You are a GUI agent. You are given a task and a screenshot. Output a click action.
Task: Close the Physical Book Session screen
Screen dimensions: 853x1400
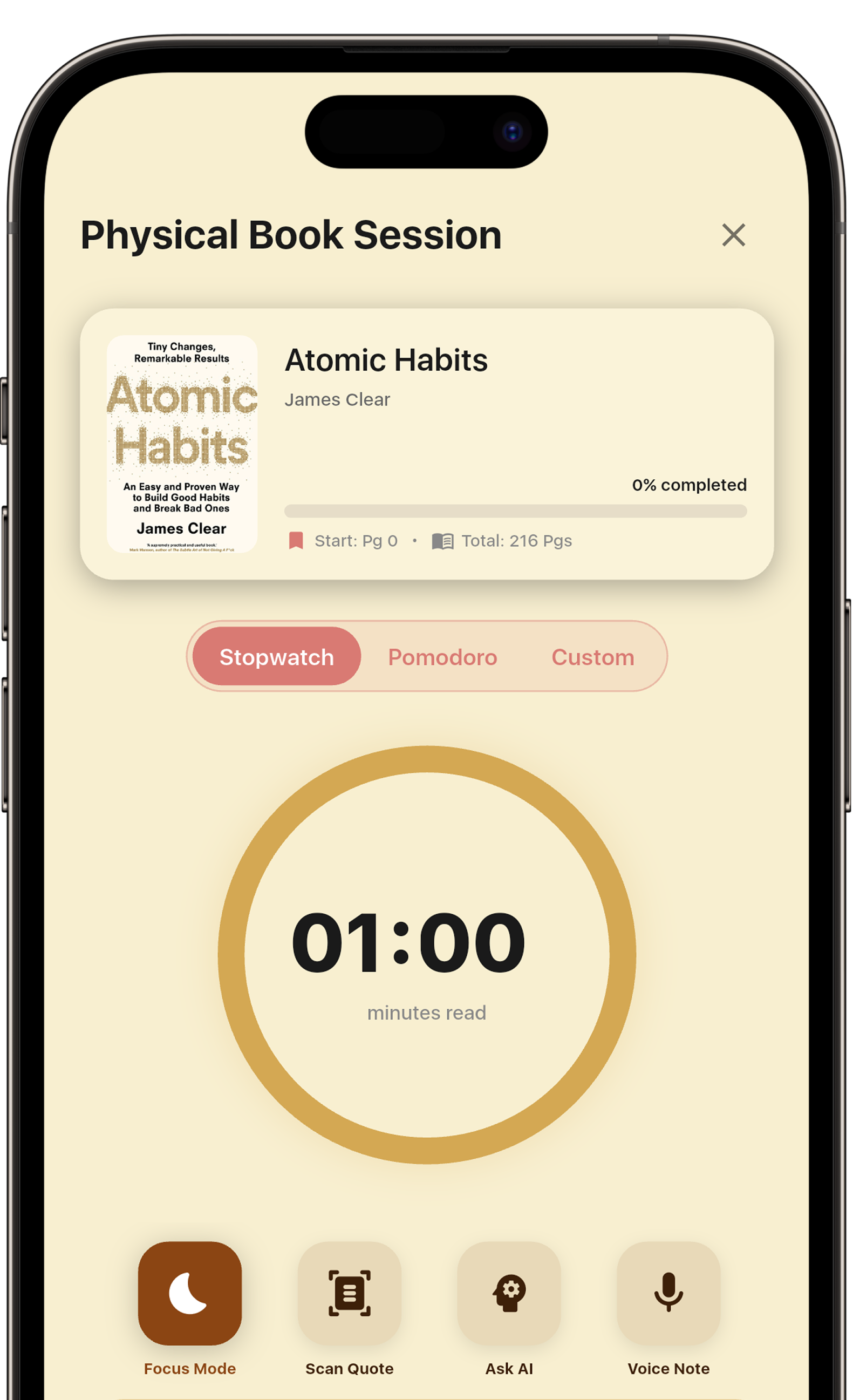click(x=733, y=235)
